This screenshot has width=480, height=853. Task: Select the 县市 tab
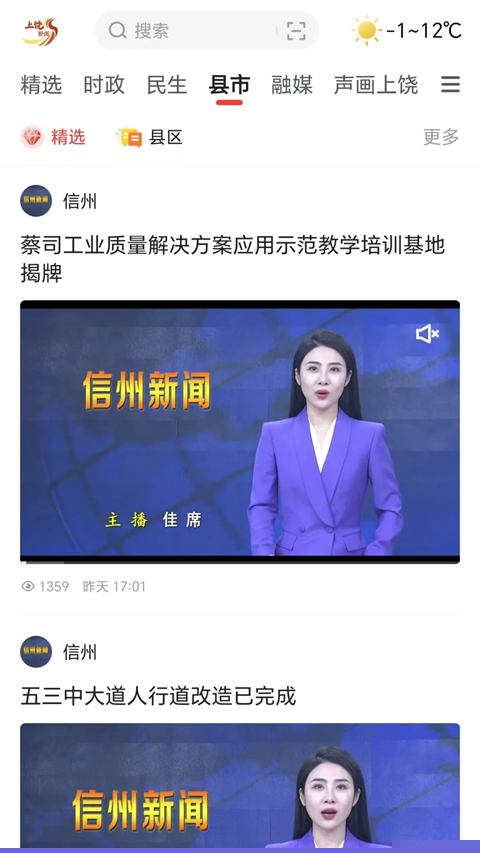tap(229, 85)
